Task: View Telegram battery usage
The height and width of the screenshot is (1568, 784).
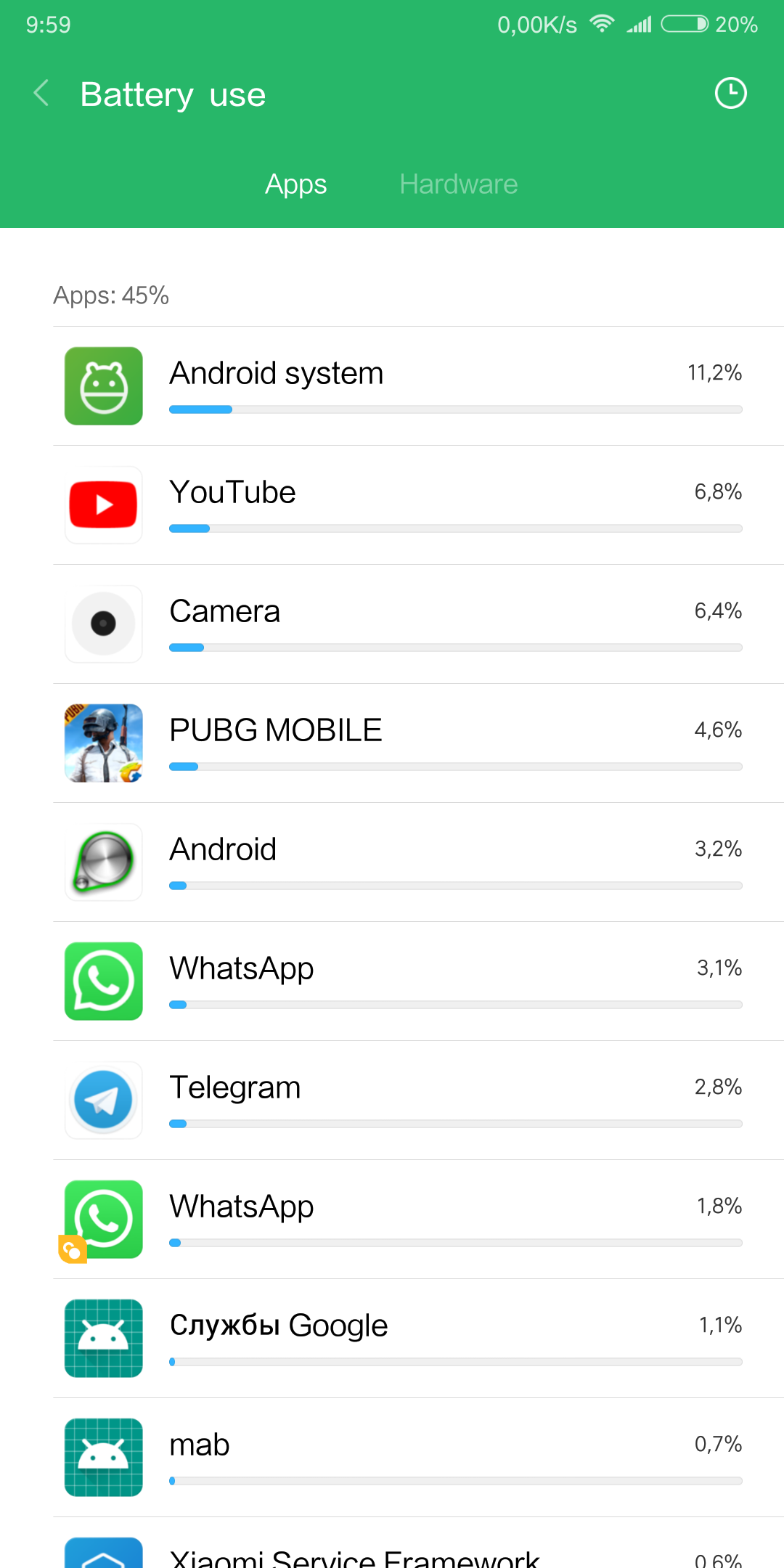Action: 418,1101
